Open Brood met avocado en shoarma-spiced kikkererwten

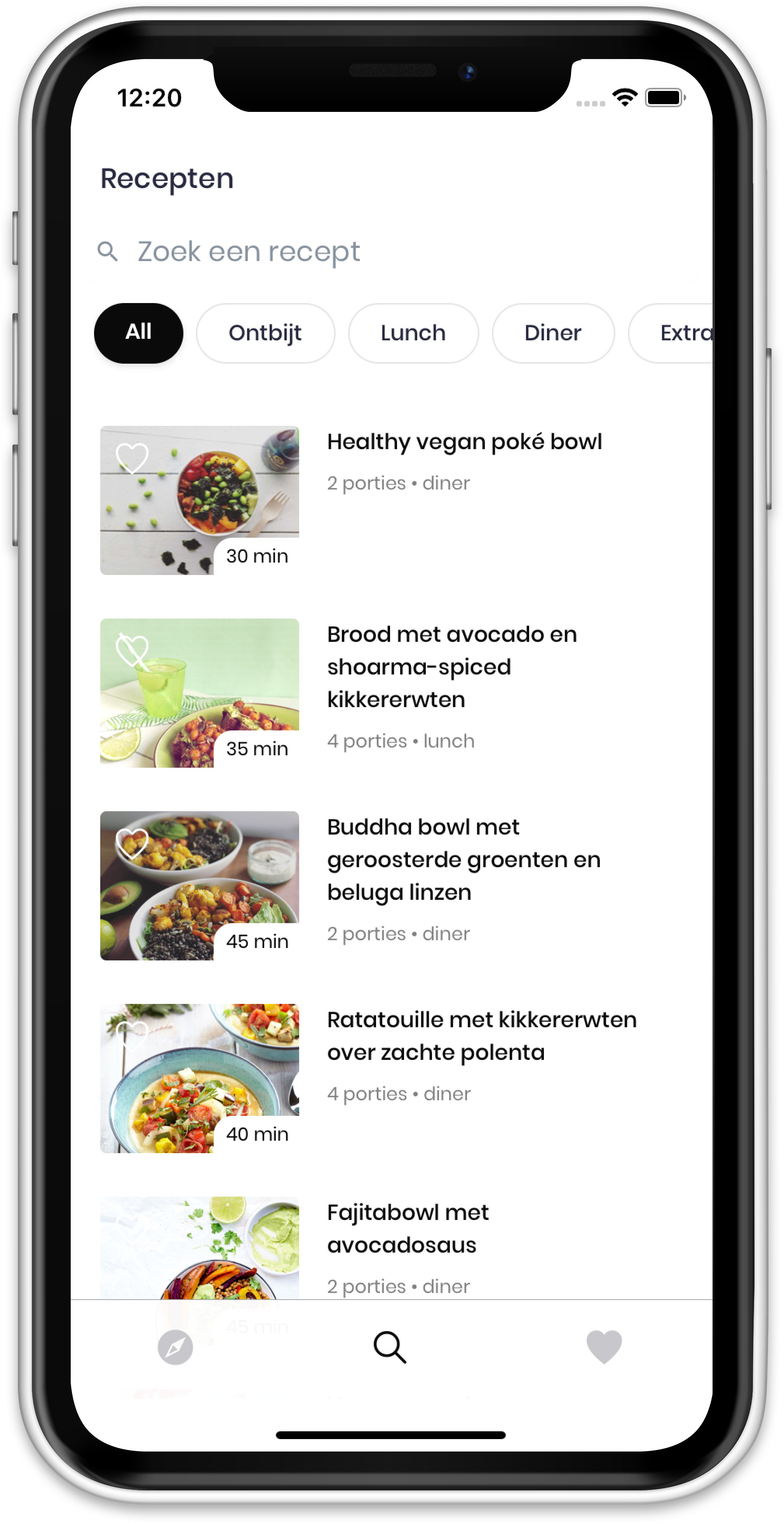[x=452, y=666]
